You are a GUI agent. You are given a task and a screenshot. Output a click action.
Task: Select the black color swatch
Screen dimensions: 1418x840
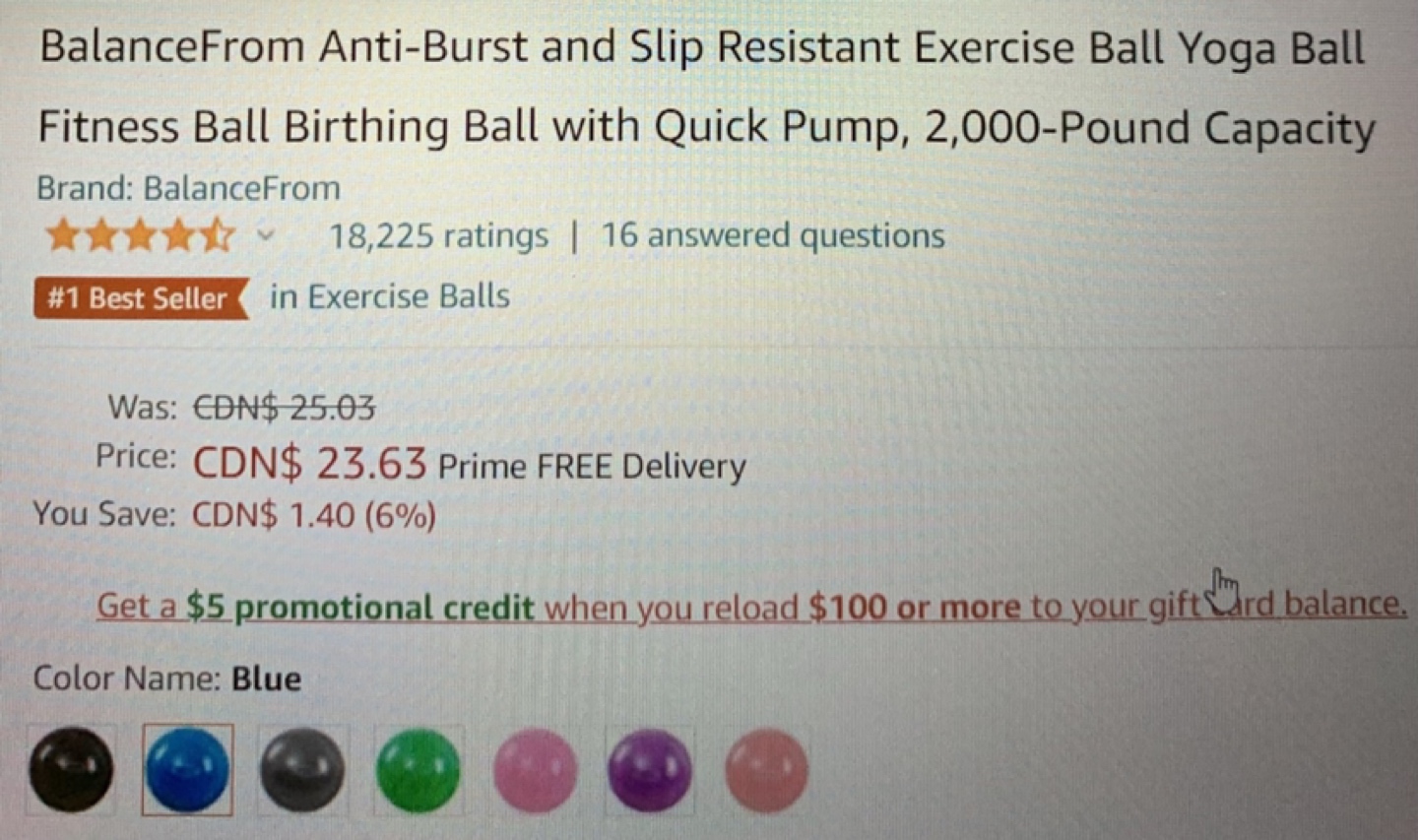click(71, 770)
